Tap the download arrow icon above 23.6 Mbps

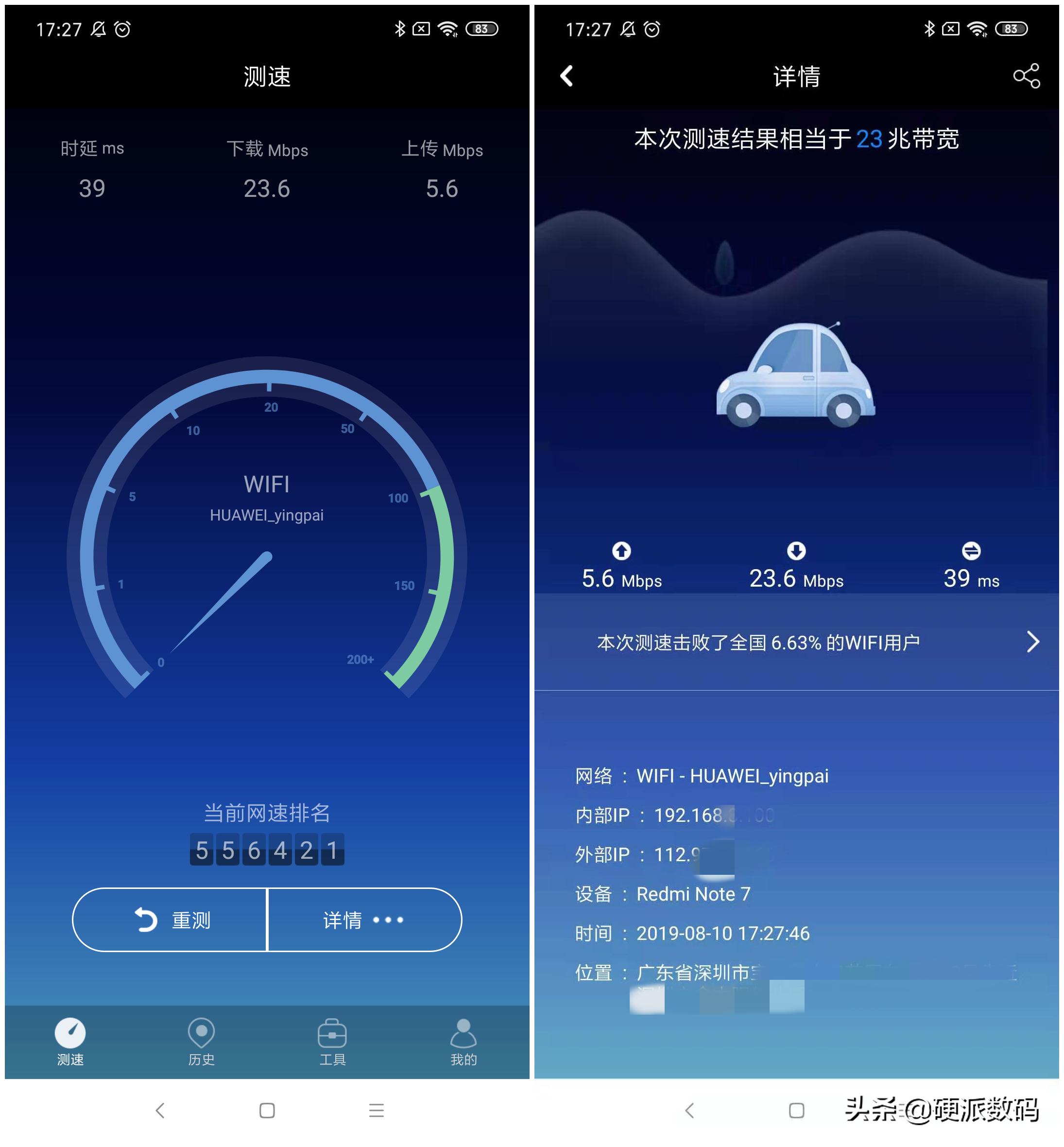pyautogui.click(x=796, y=551)
